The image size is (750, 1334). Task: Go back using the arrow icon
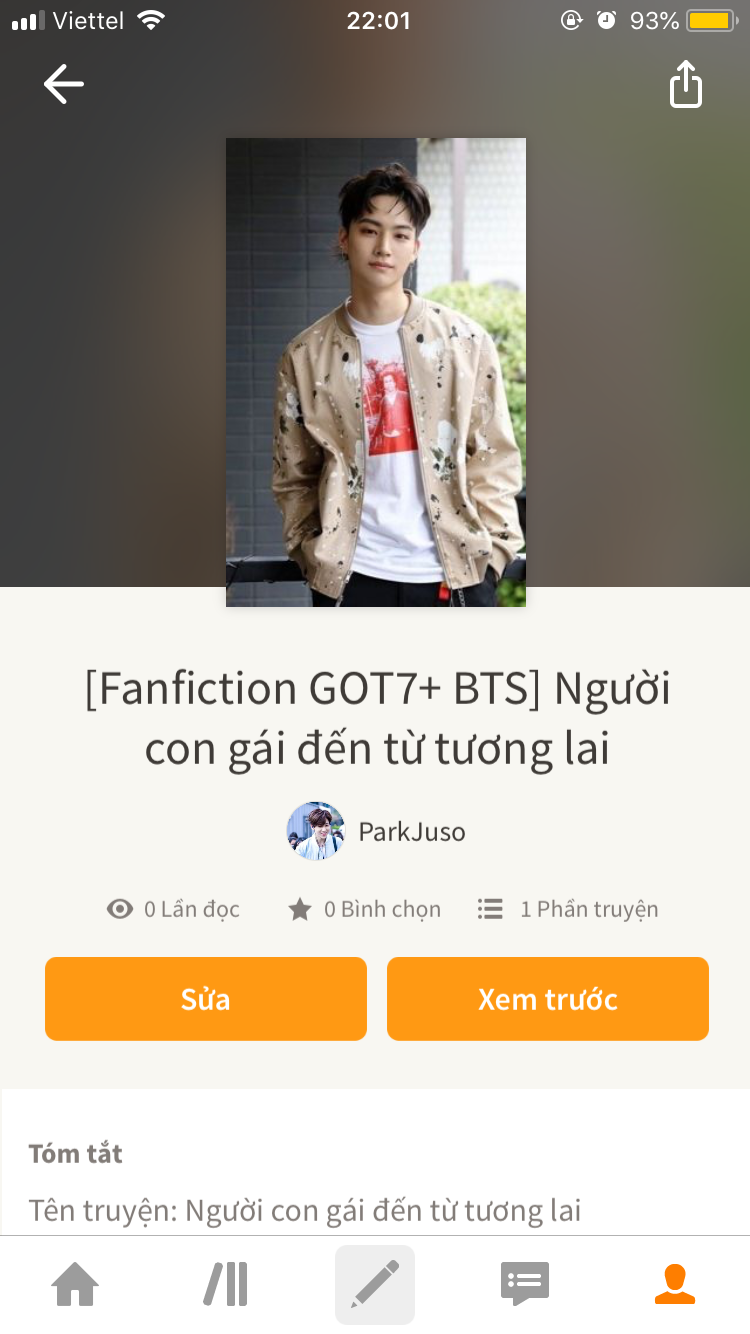click(x=63, y=84)
